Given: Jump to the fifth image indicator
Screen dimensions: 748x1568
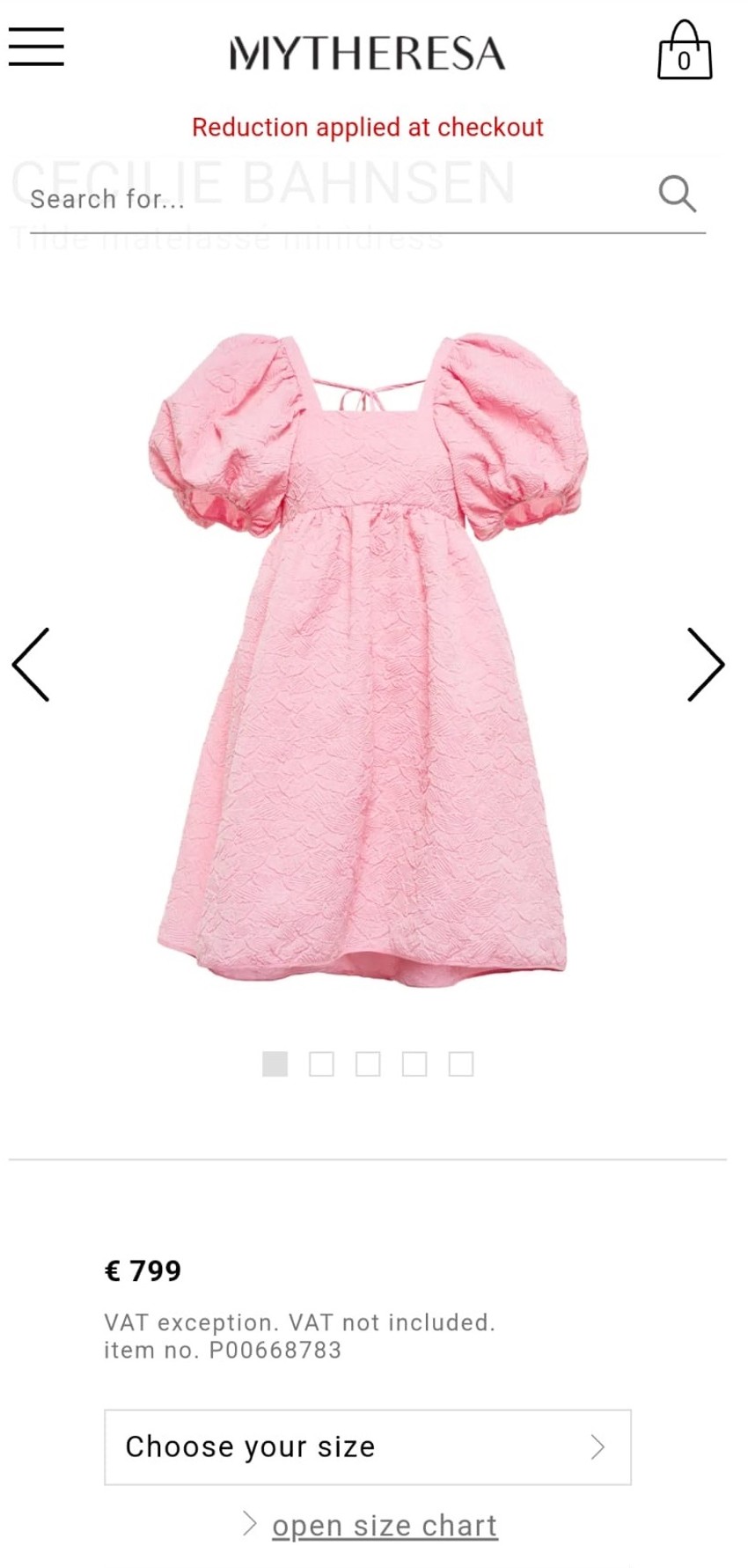Looking at the screenshot, I should [x=461, y=1064].
